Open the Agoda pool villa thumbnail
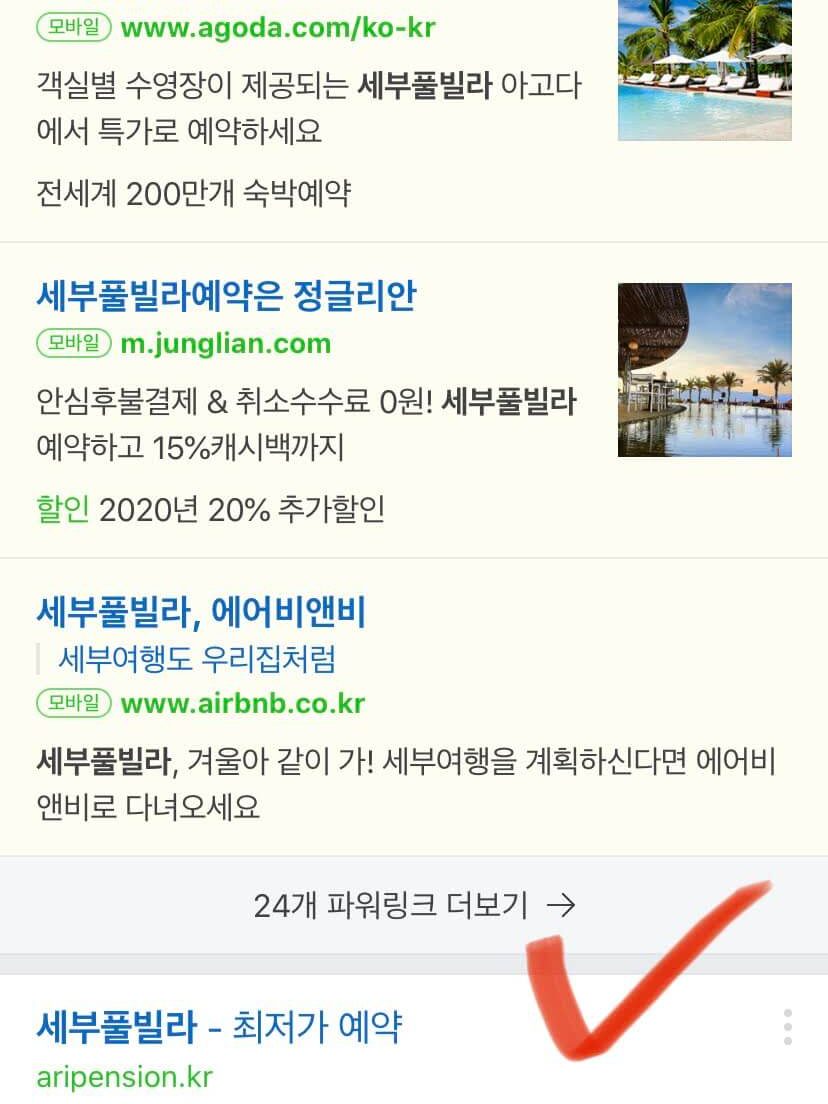 point(704,68)
